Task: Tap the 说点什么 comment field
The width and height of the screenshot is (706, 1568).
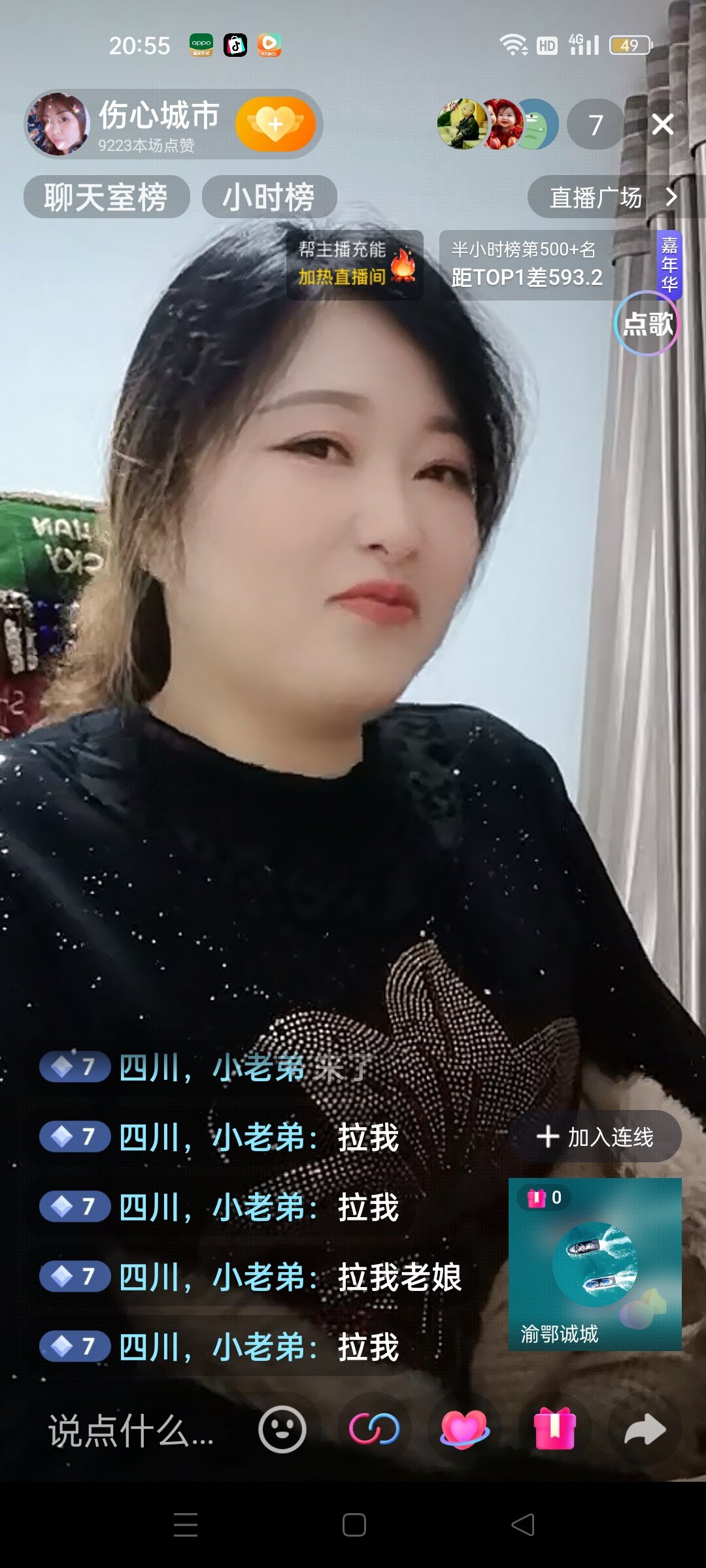Action: pyautogui.click(x=131, y=1431)
